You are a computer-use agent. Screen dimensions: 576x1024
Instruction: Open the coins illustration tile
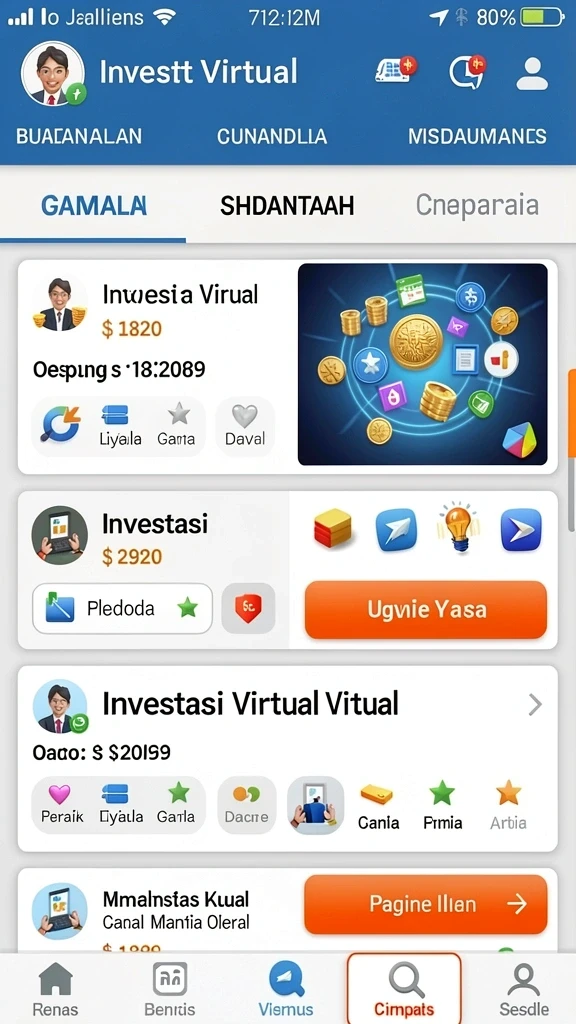[x=423, y=364]
